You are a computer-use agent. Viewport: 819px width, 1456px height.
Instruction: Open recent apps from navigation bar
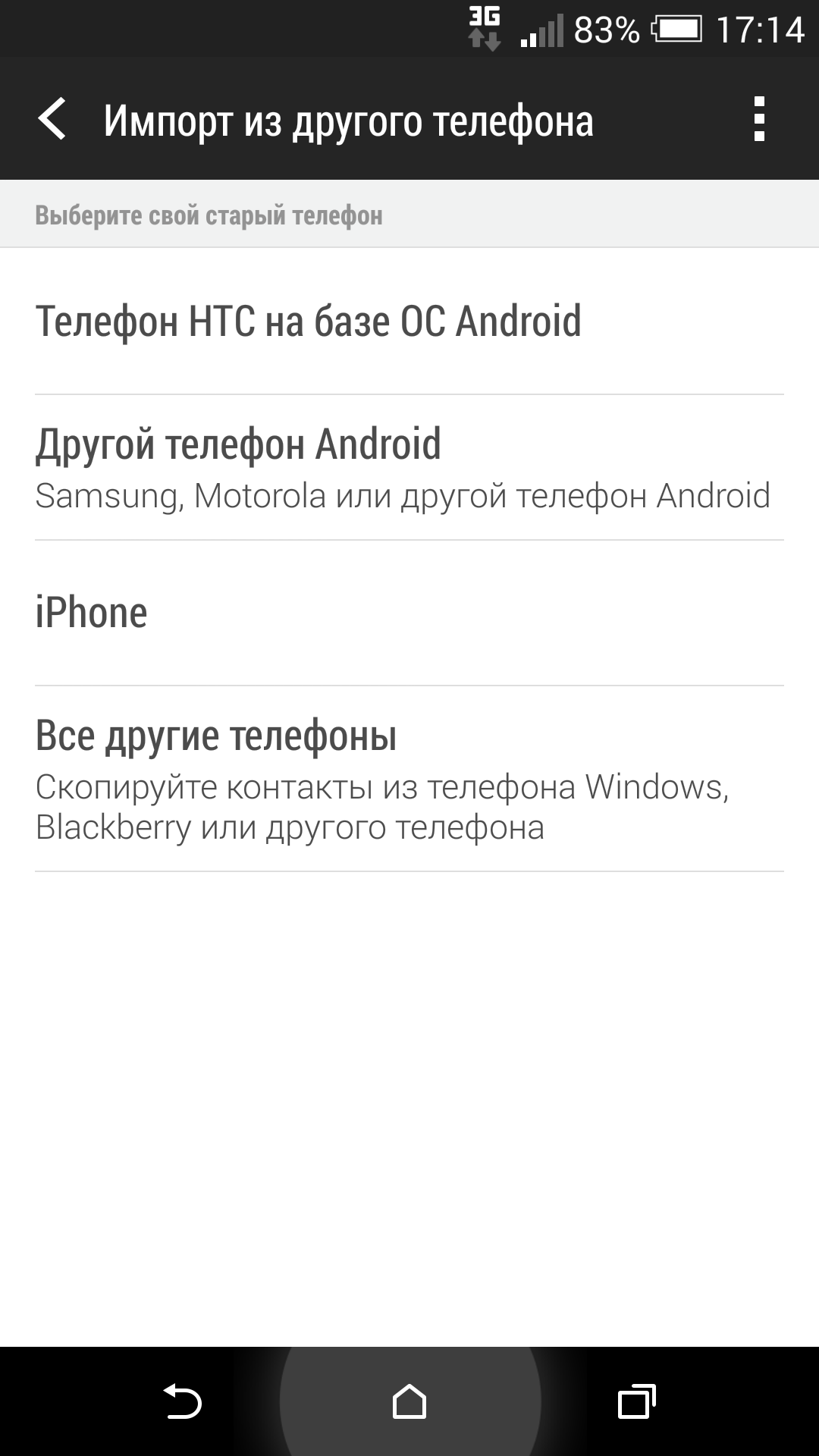pos(637,1401)
